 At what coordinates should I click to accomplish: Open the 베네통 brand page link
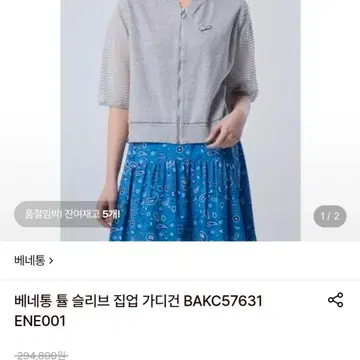click(x=34, y=260)
